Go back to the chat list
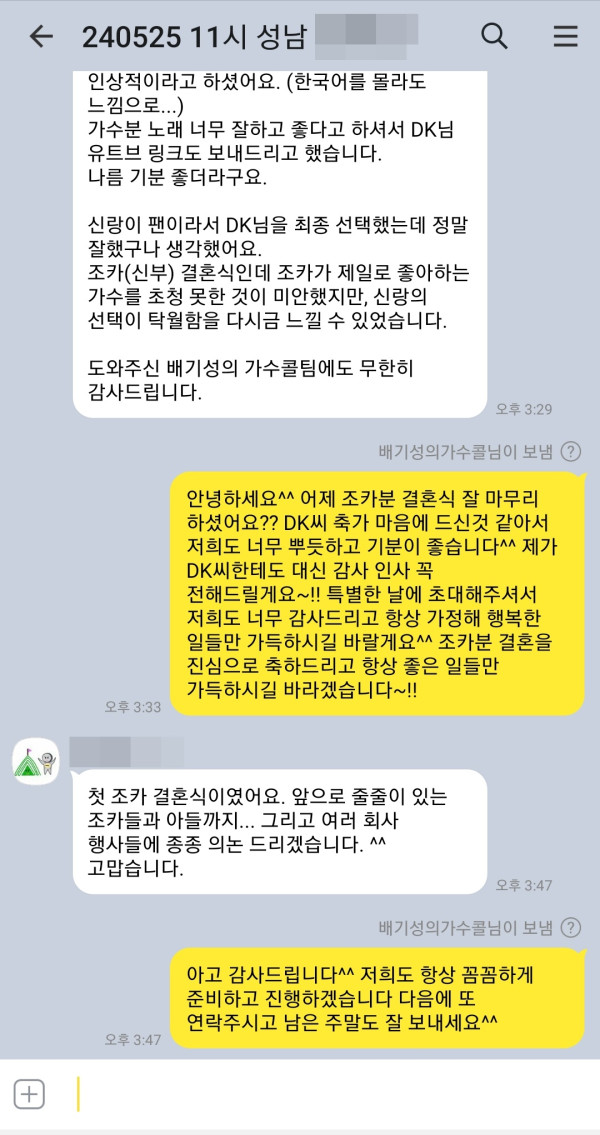The height and width of the screenshot is (1135, 600). (40, 37)
